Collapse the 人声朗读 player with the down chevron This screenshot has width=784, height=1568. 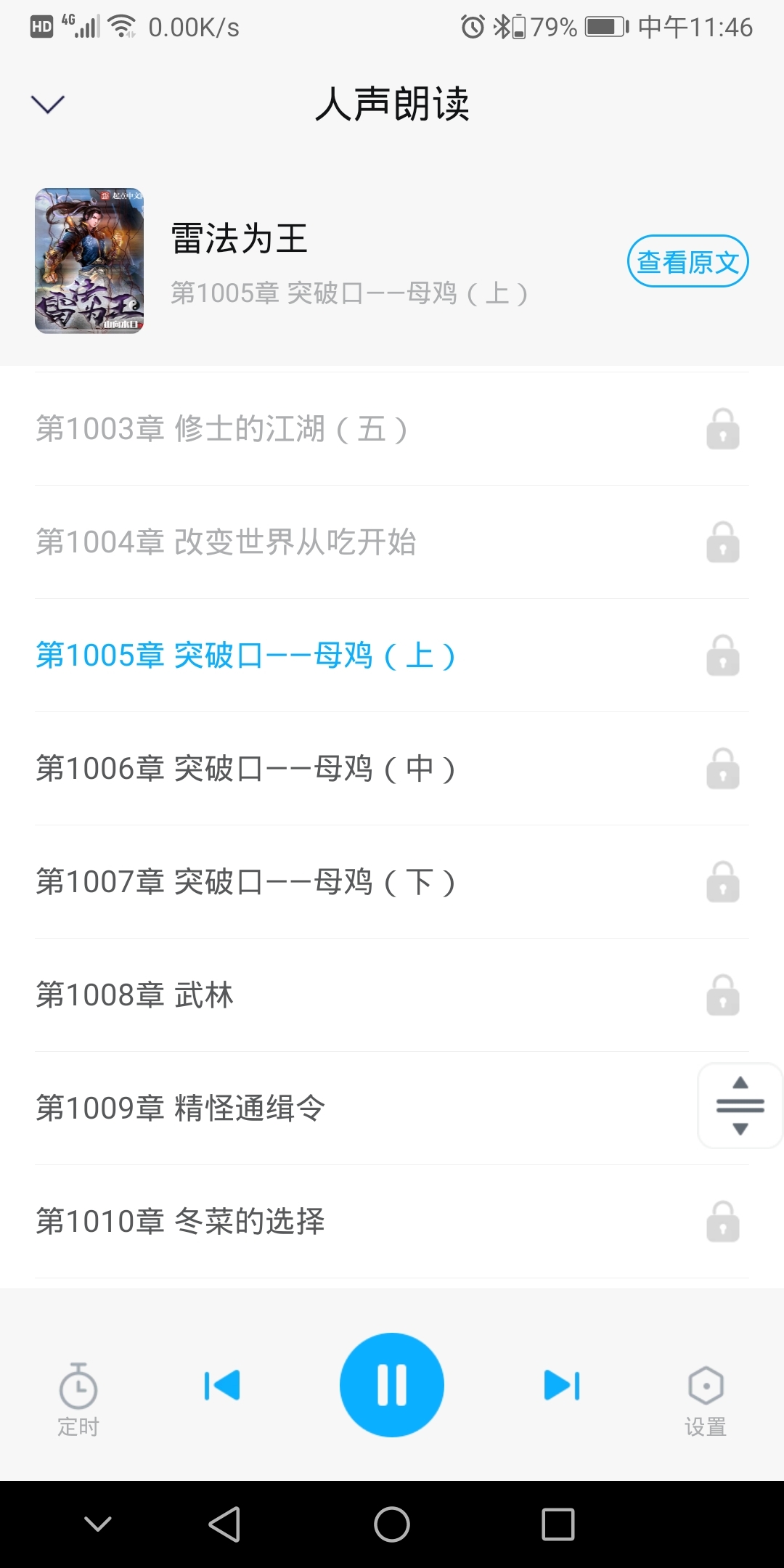(48, 105)
